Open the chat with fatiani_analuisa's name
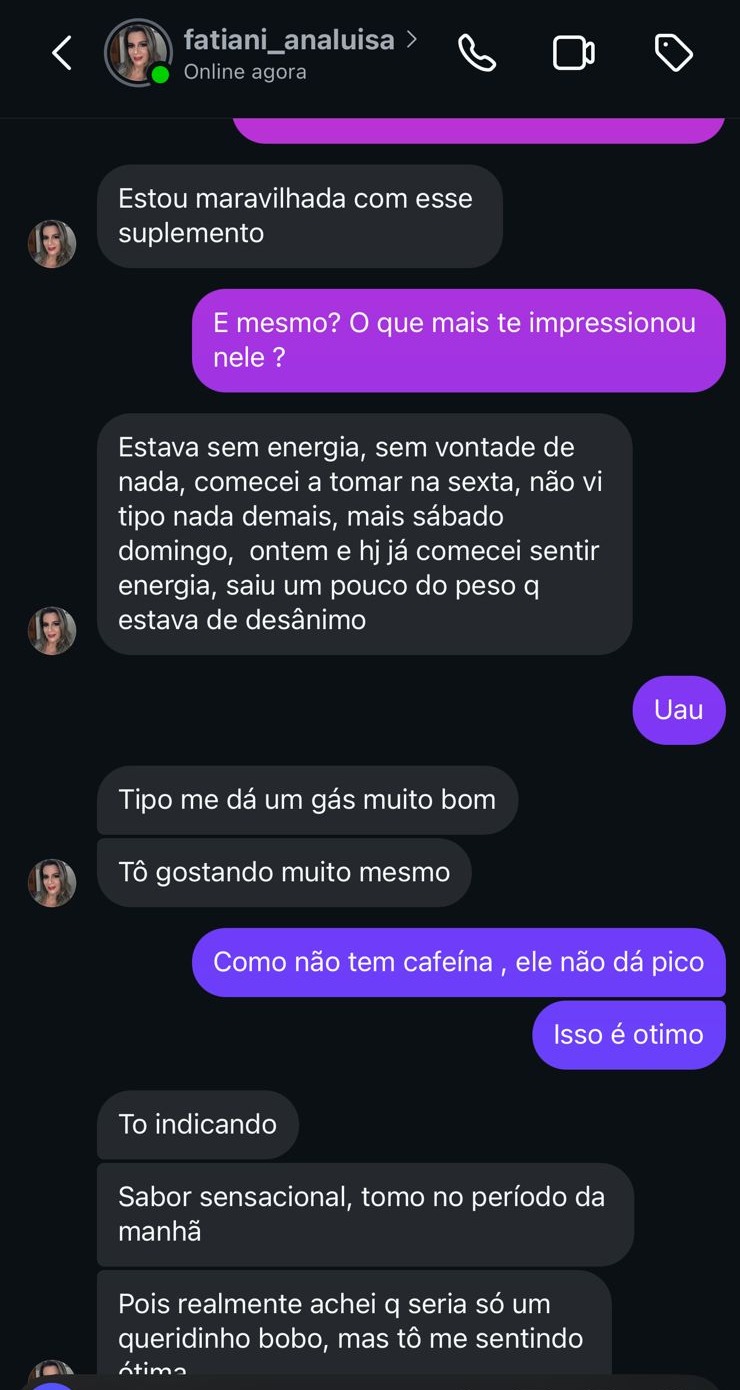Viewport: 740px width, 1390px height. pyautogui.click(x=290, y=40)
